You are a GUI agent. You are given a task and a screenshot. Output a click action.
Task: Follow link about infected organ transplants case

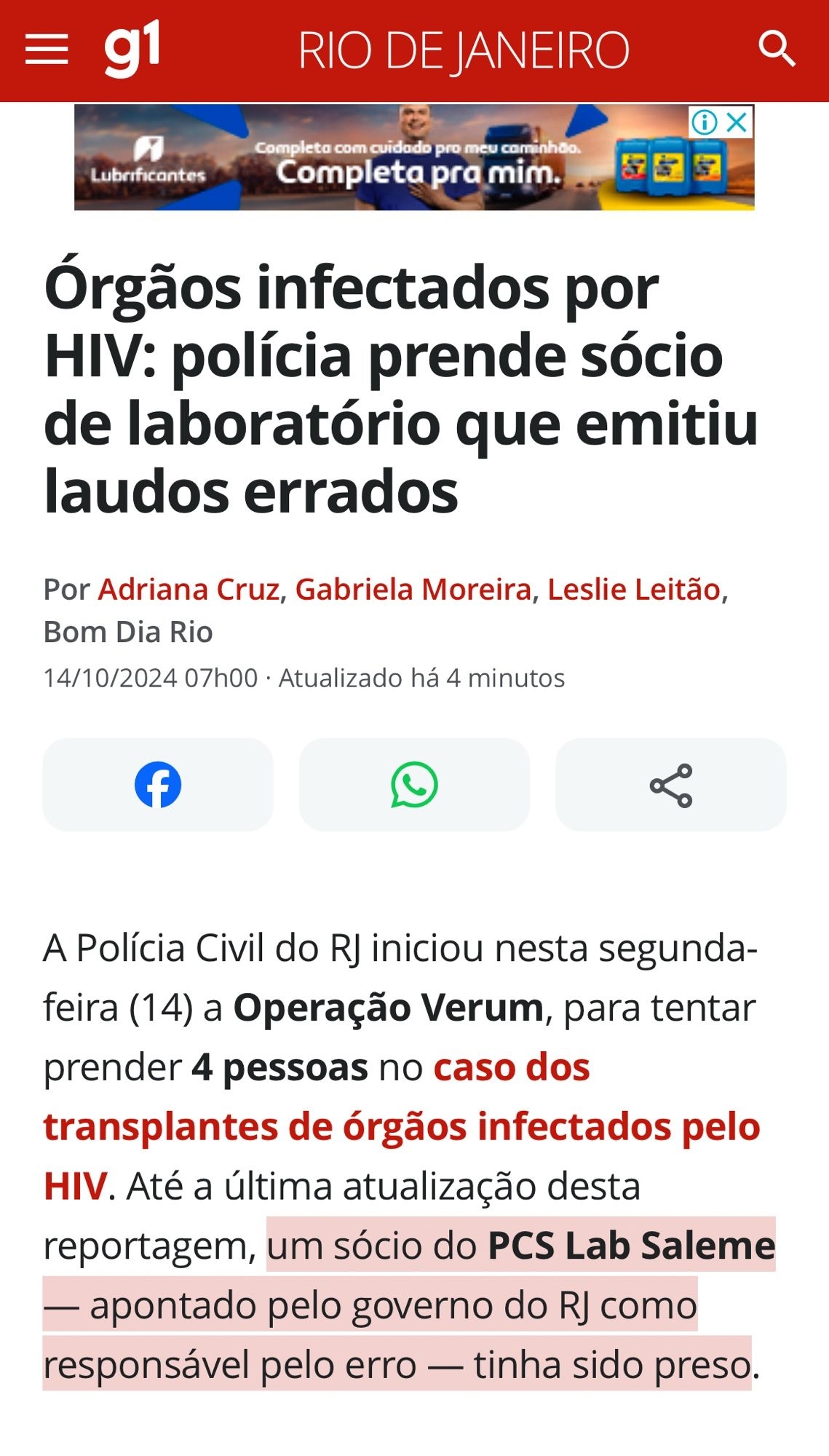(400, 1126)
